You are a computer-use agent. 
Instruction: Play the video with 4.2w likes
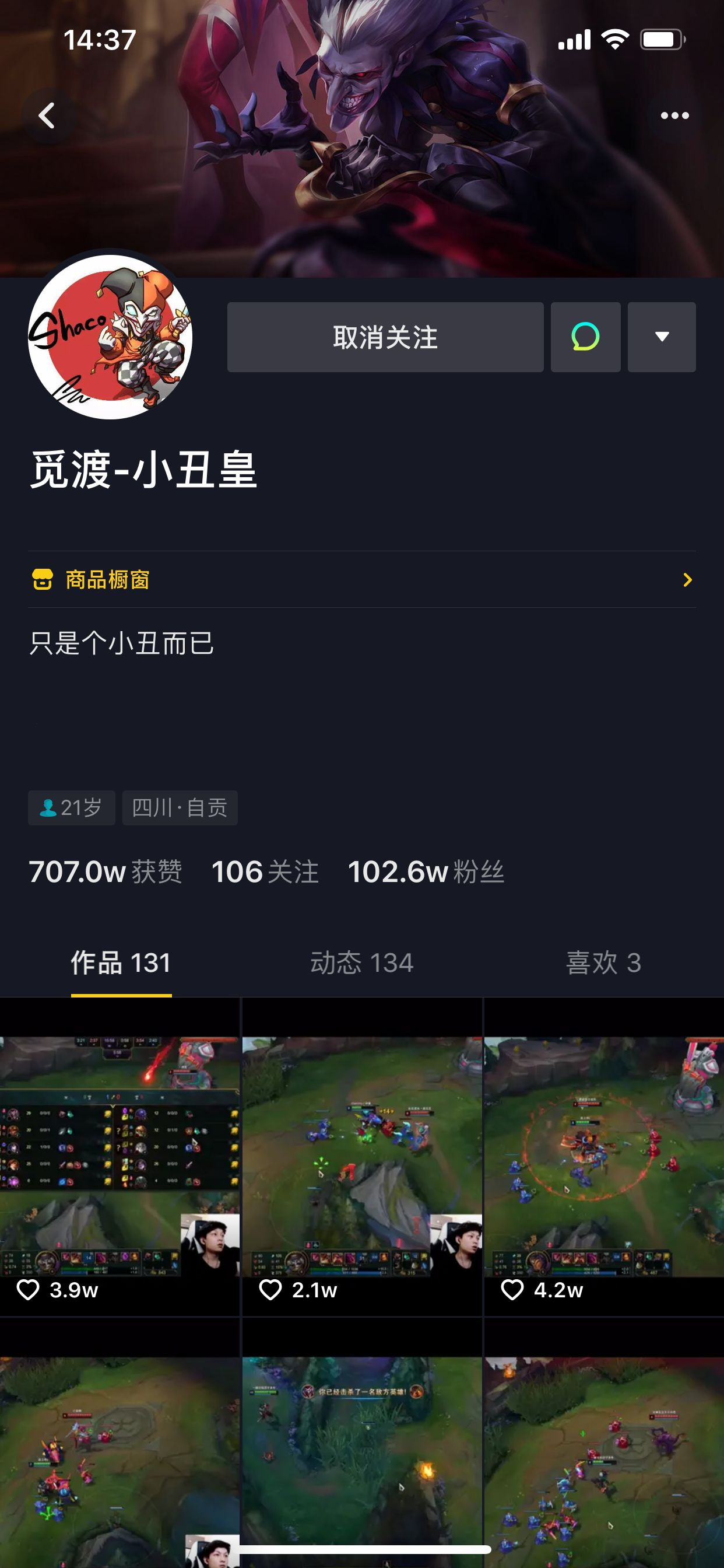(x=603, y=1157)
